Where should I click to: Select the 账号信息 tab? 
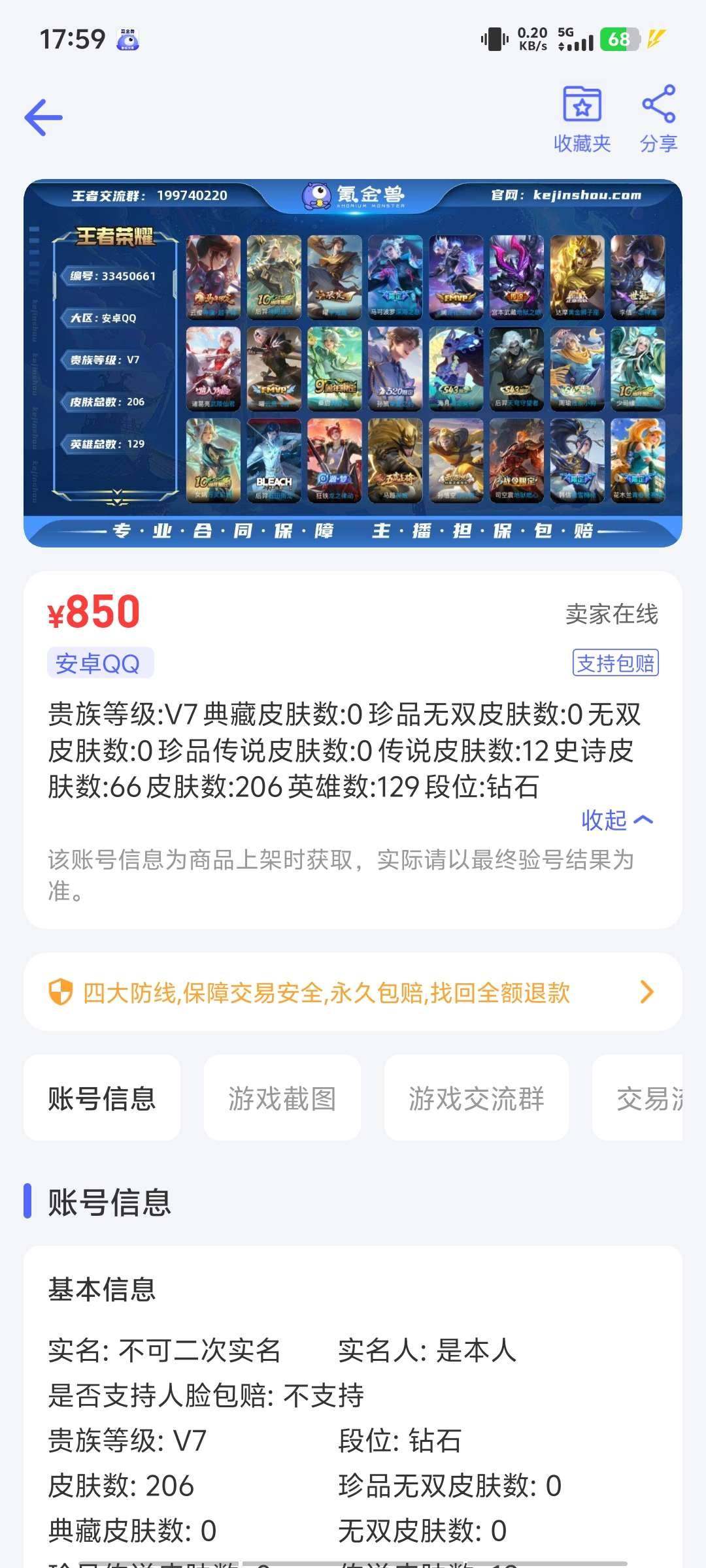pos(101,1098)
